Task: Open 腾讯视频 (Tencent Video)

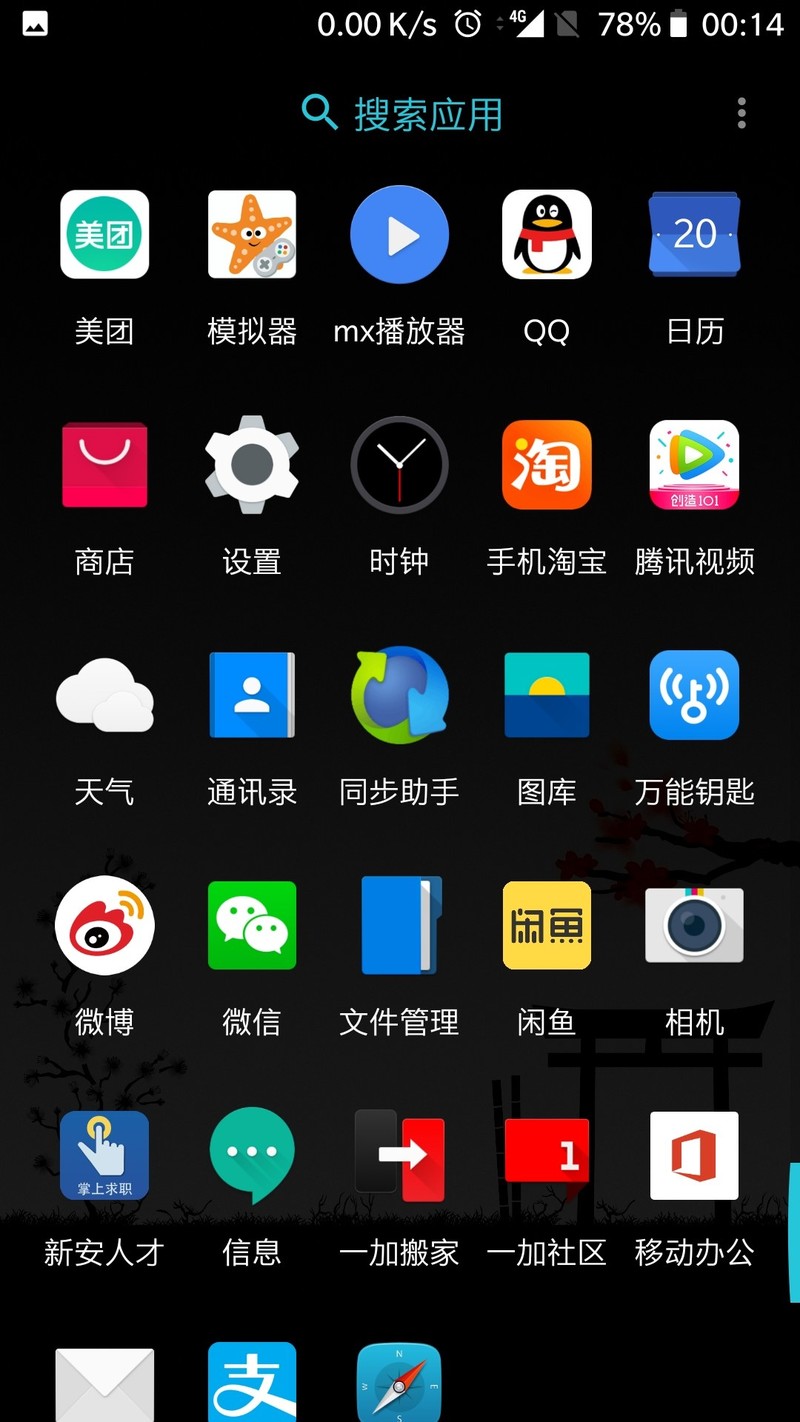Action: click(693, 465)
